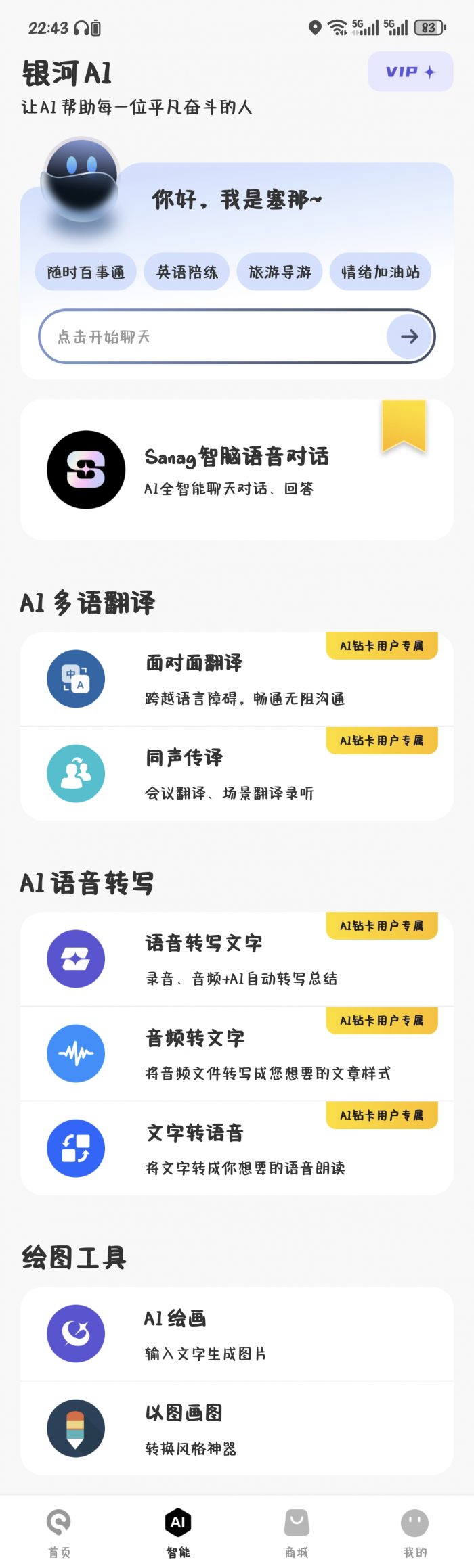Open AI绘画 drawing tool
This screenshot has height=1568, width=474.
pos(236,1333)
